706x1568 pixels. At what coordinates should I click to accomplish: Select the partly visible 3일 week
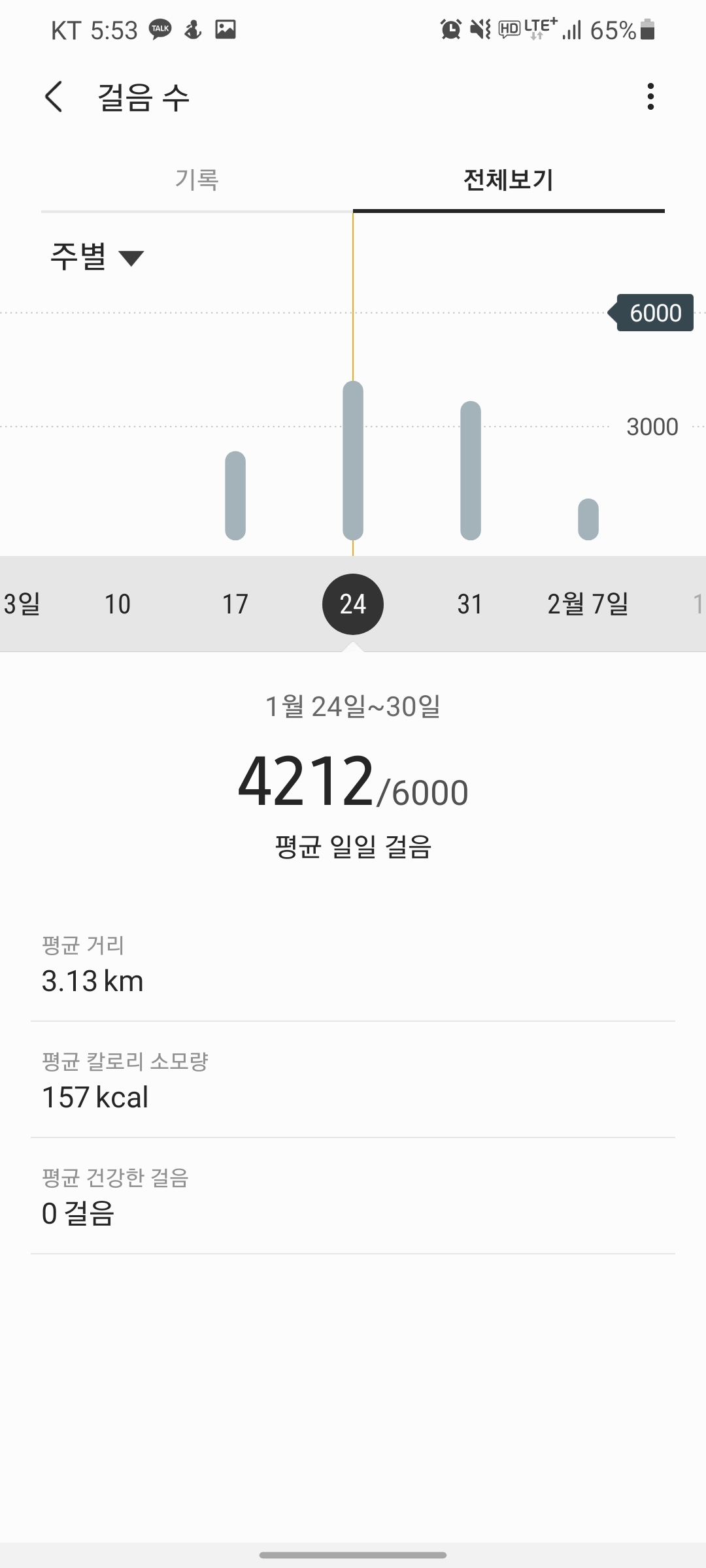click(21, 604)
